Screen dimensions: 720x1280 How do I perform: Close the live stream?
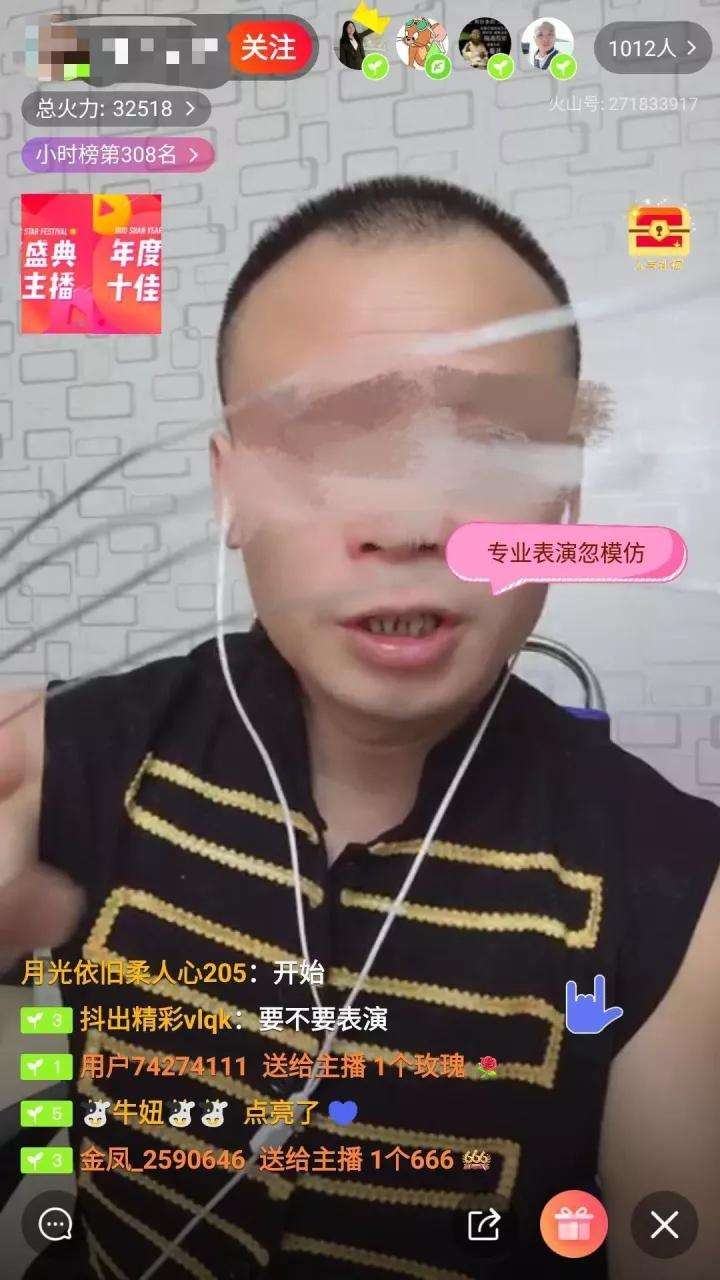664,1224
